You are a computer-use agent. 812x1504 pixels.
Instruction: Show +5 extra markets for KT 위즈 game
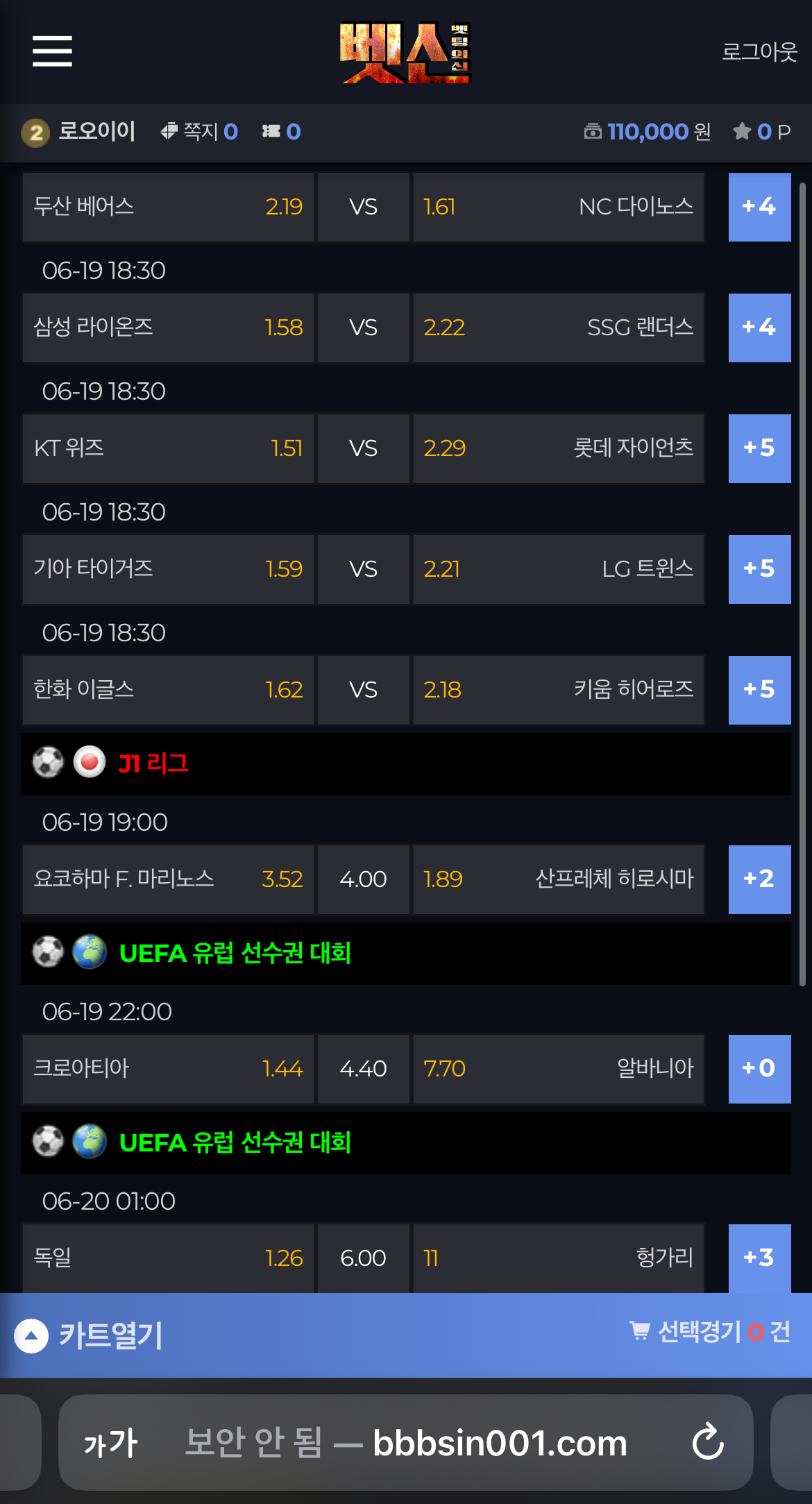click(x=759, y=448)
